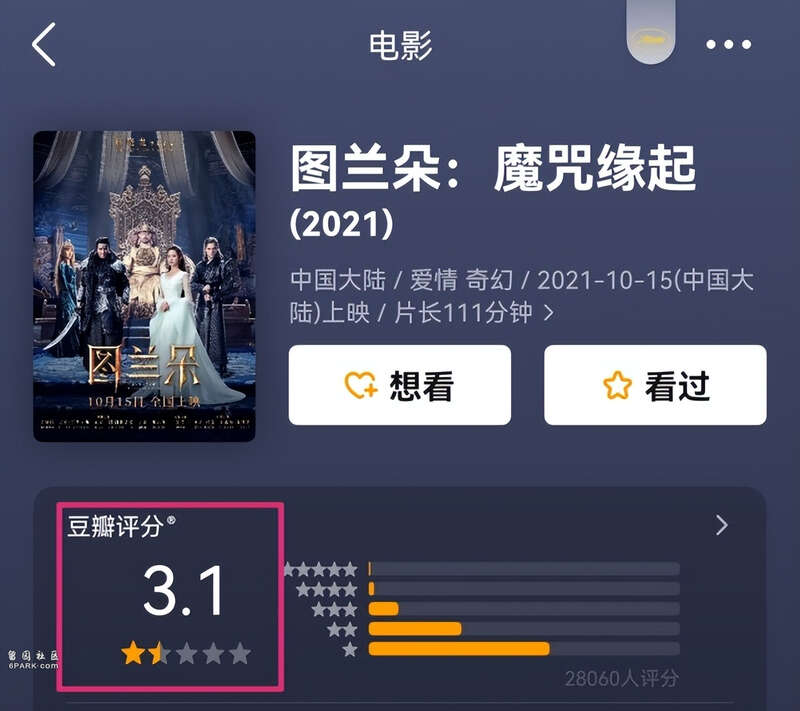Screen dimensions: 800x711
Task: Expand movie info via 片长111分钟 chevron
Action: click(x=548, y=313)
